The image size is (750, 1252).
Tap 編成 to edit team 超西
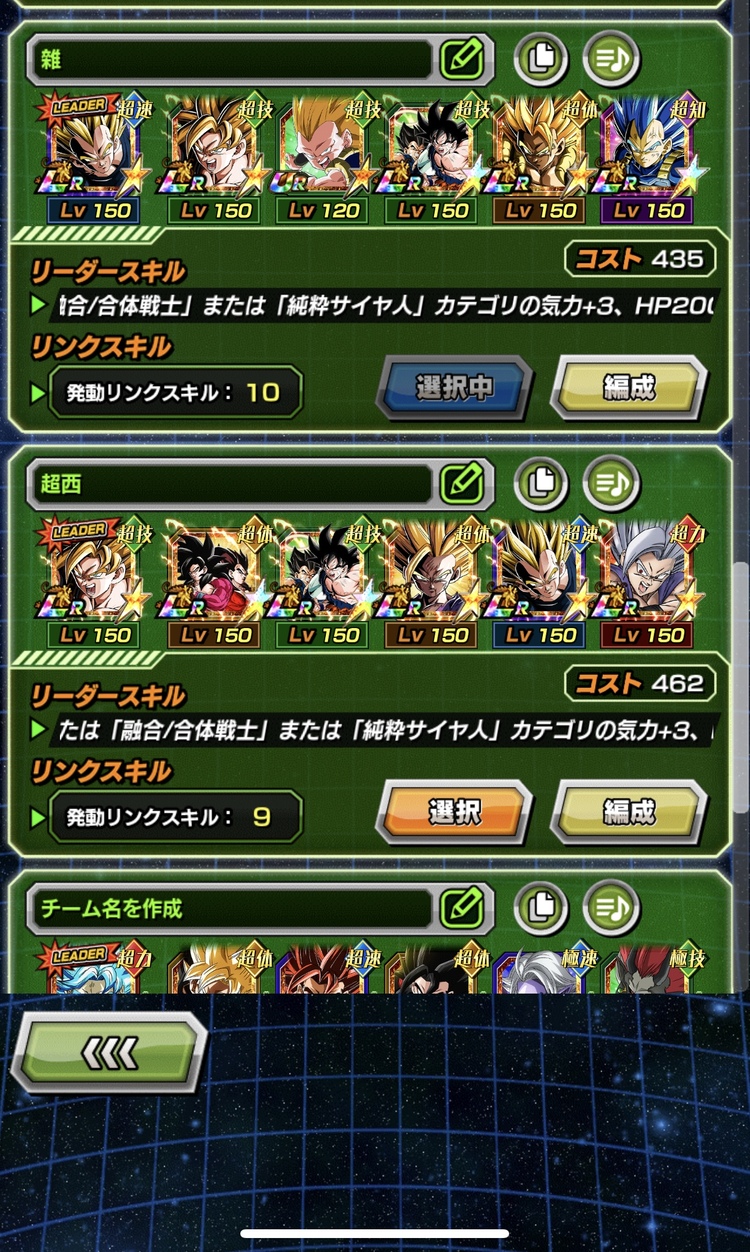[x=629, y=812]
